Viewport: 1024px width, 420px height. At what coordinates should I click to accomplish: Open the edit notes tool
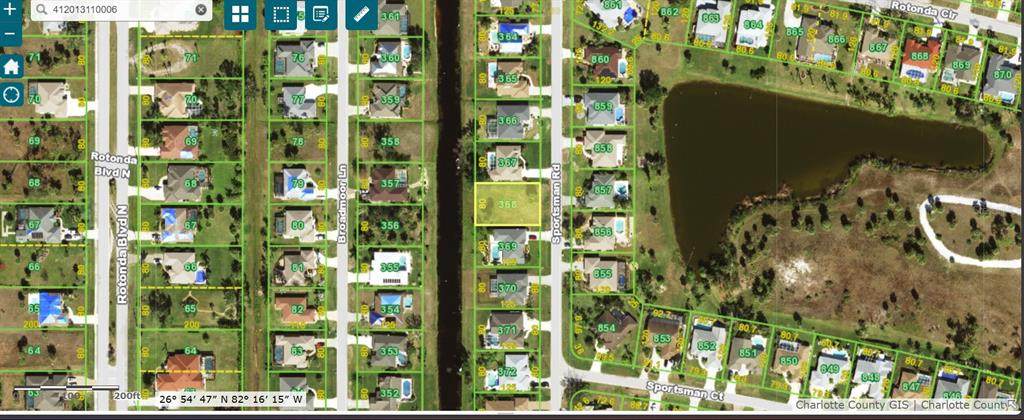coord(321,14)
